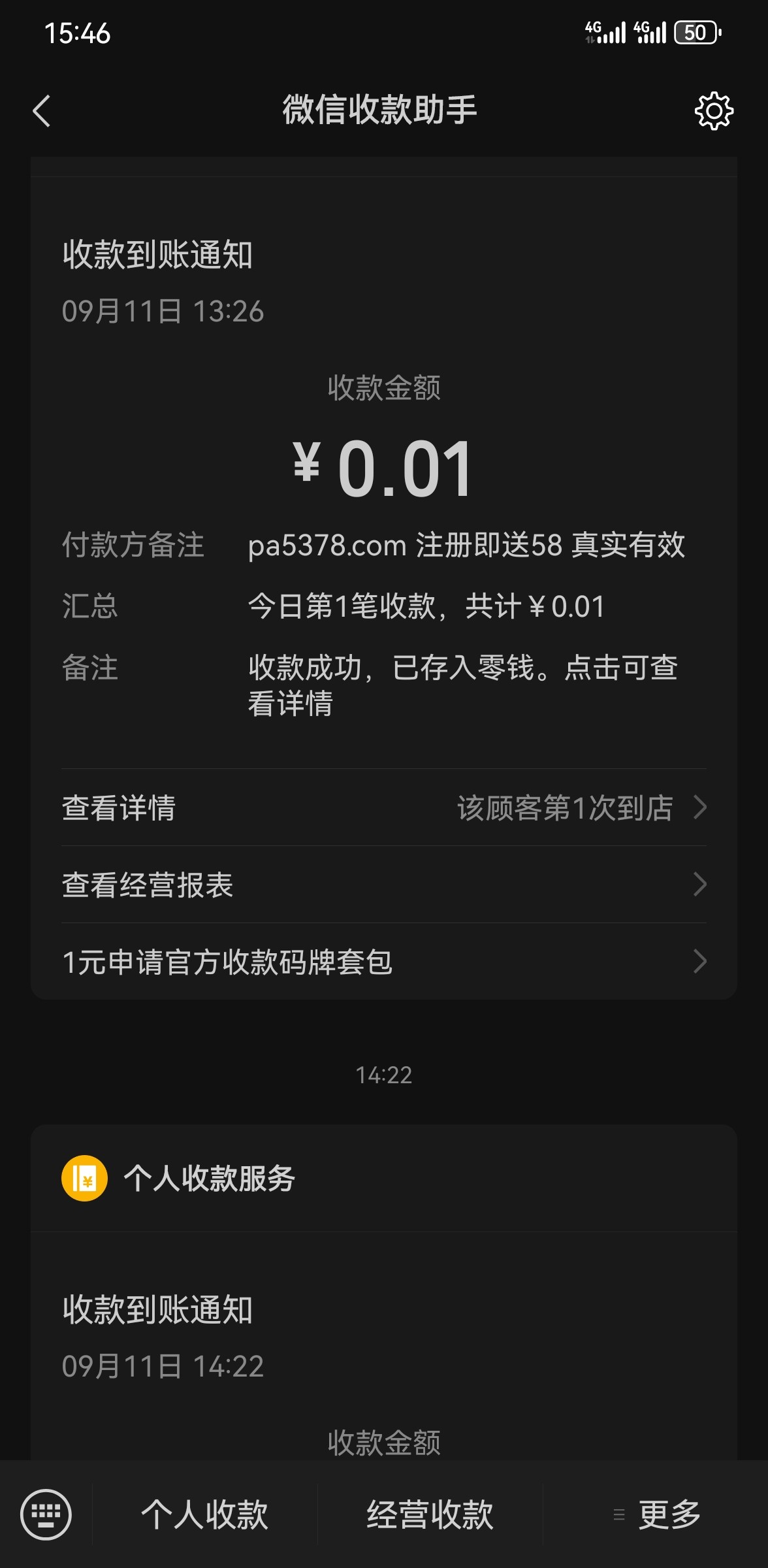Switch to keyboard input mode
This screenshot has width=768, height=1568.
[46, 1514]
